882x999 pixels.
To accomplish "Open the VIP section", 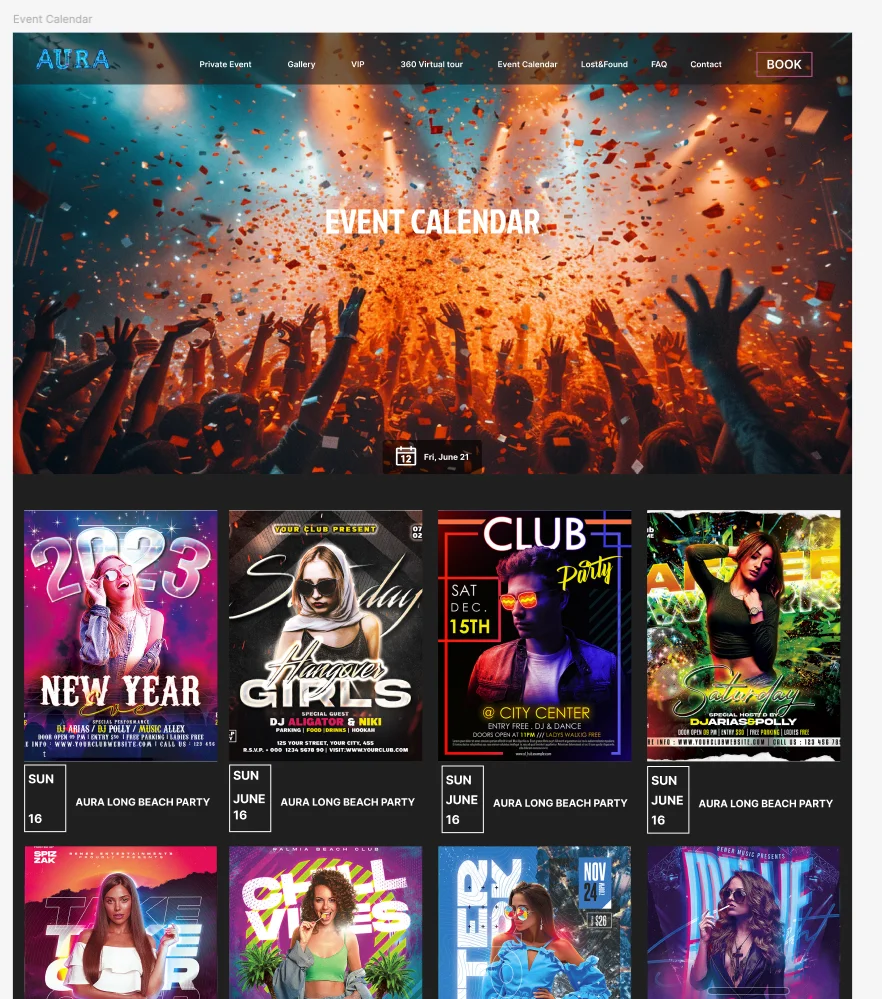I will click(x=358, y=64).
